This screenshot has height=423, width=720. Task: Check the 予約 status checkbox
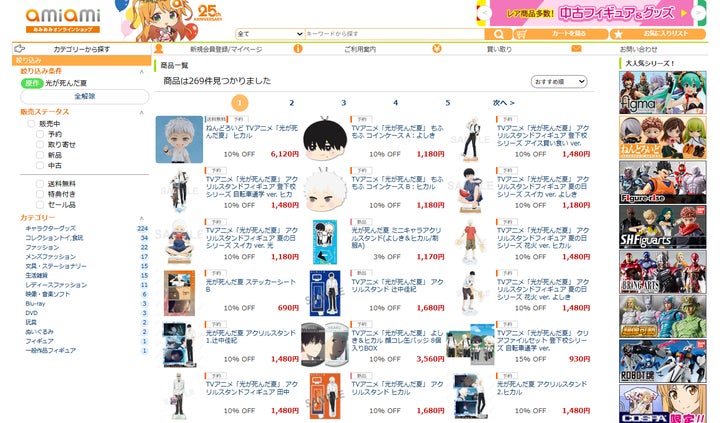tap(42, 133)
